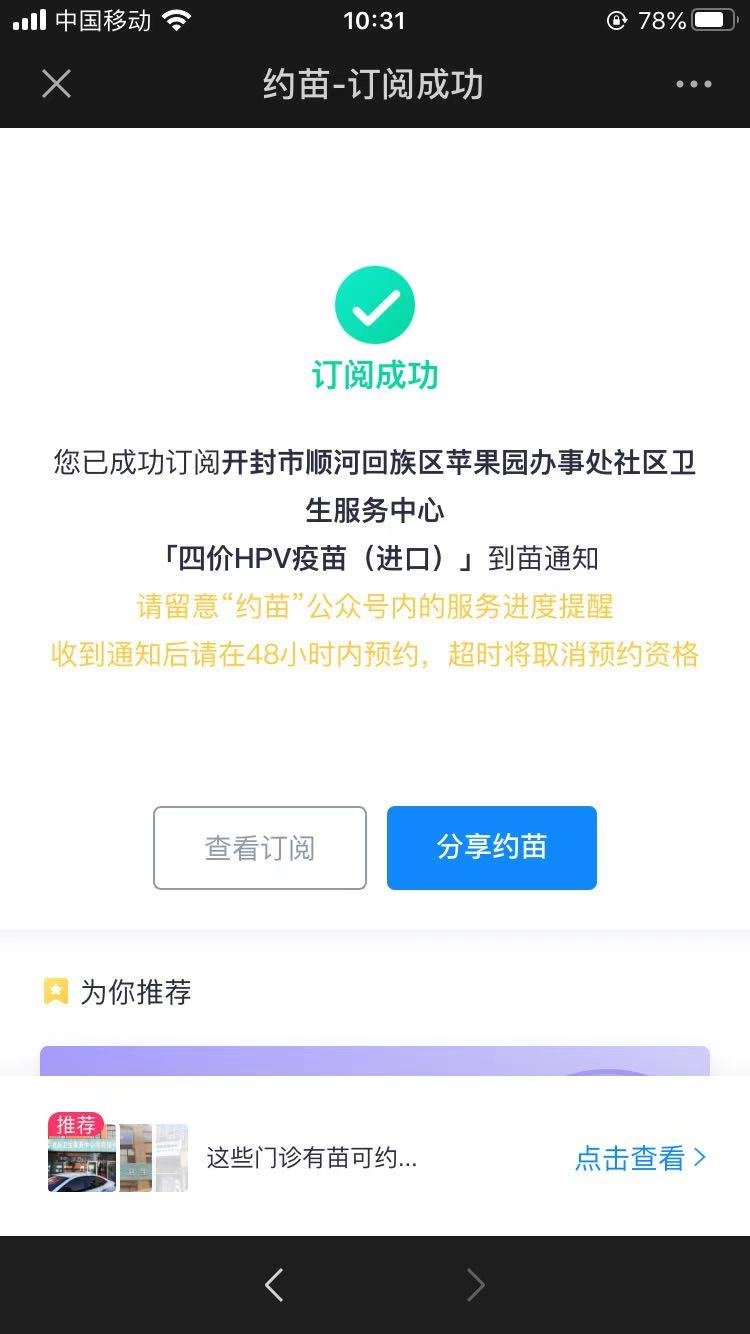The width and height of the screenshot is (750, 1334).
Task: Open 点击查看 for available clinics
Action: 640,1158
